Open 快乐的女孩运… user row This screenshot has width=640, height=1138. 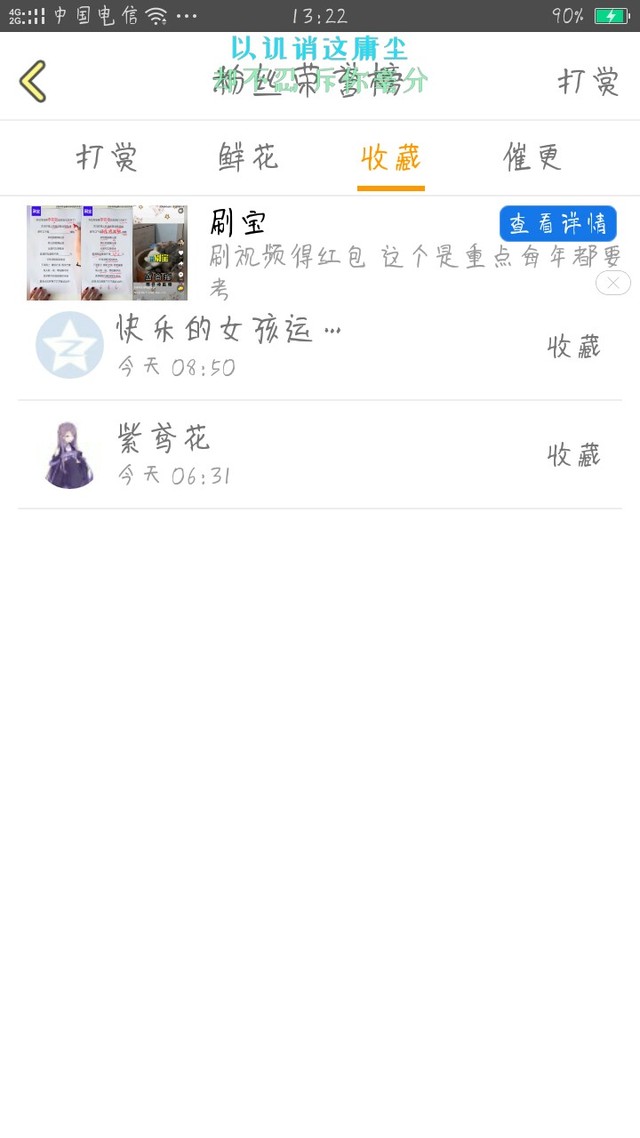[x=320, y=345]
